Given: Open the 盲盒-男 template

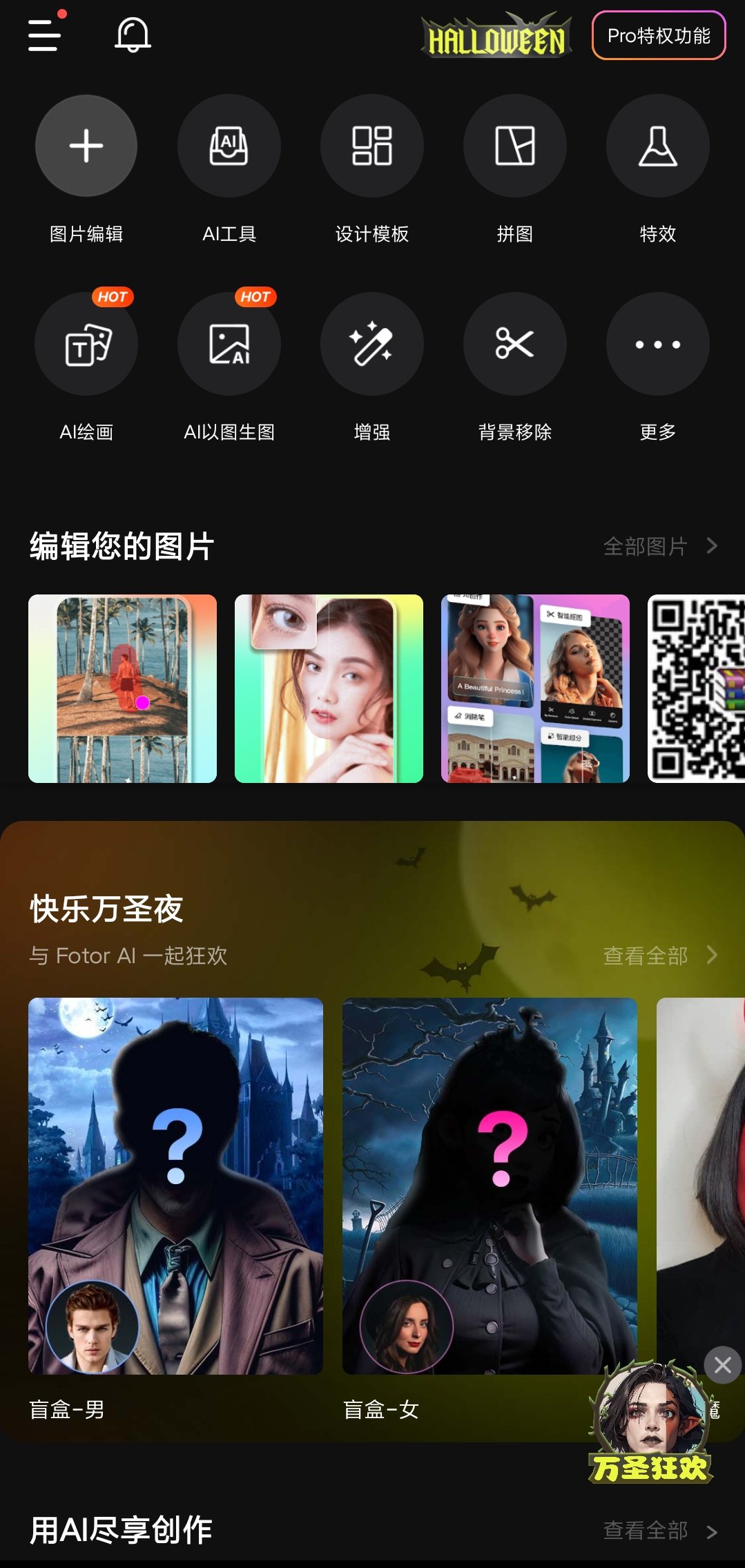Looking at the screenshot, I should pyautogui.click(x=175, y=1185).
